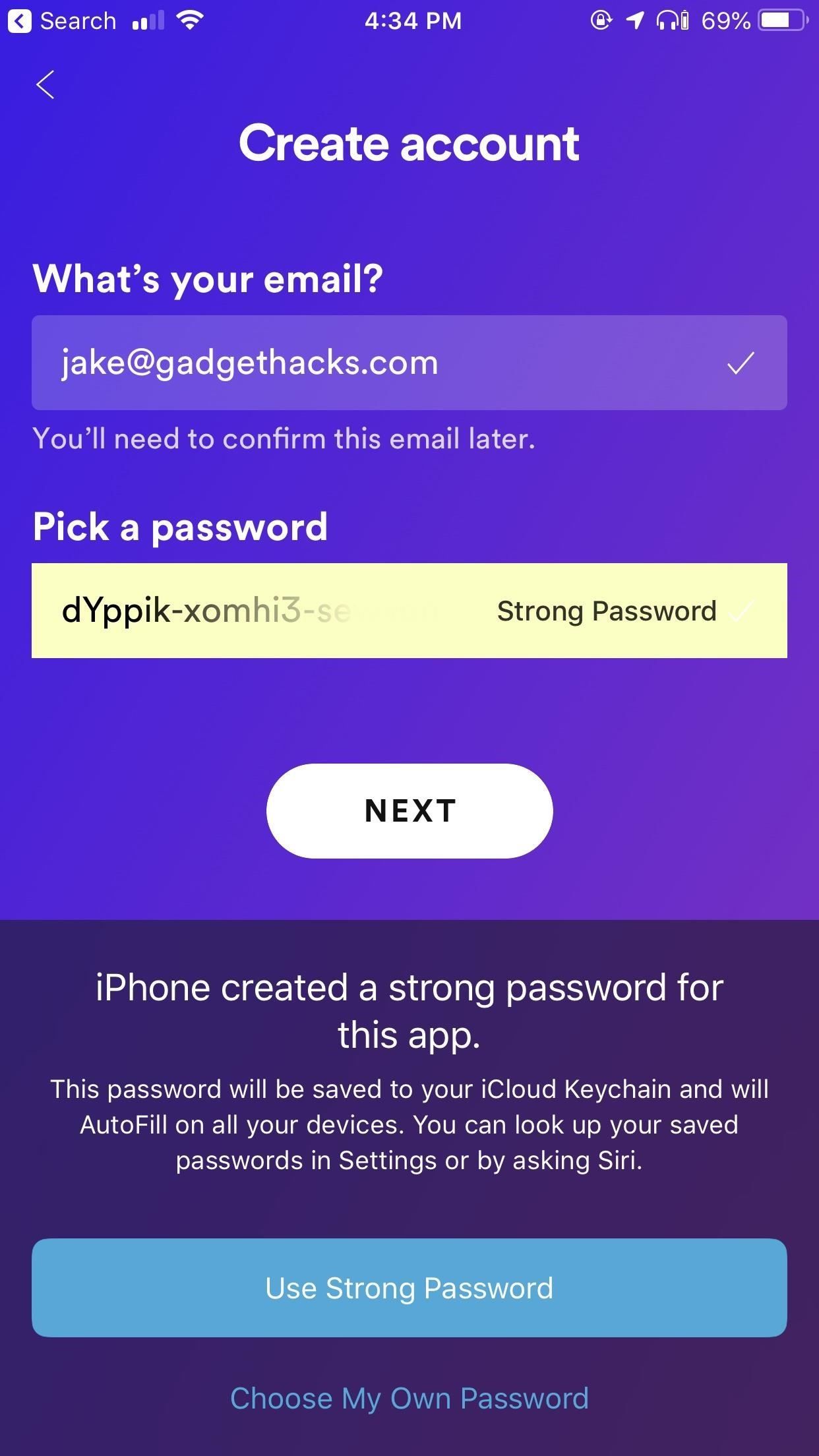
Task: Tap the NEXT button
Action: click(409, 811)
